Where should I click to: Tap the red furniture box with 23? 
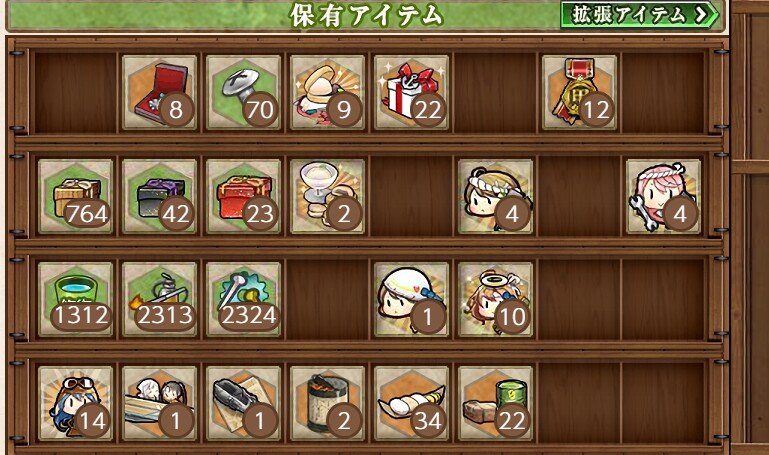click(x=244, y=195)
